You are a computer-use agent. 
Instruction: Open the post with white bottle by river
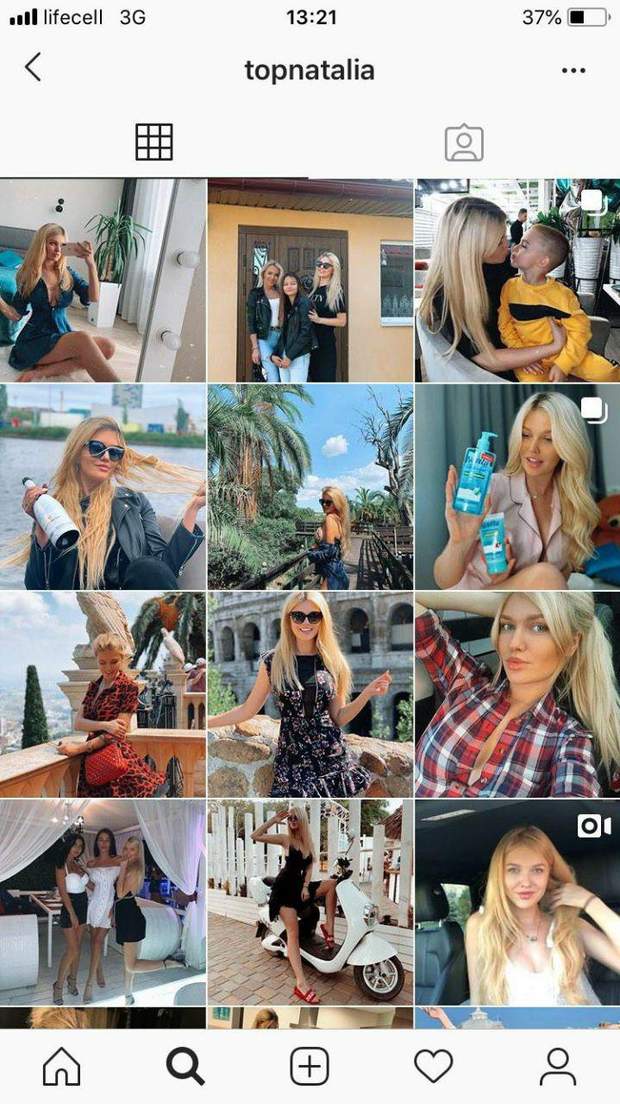(x=102, y=487)
